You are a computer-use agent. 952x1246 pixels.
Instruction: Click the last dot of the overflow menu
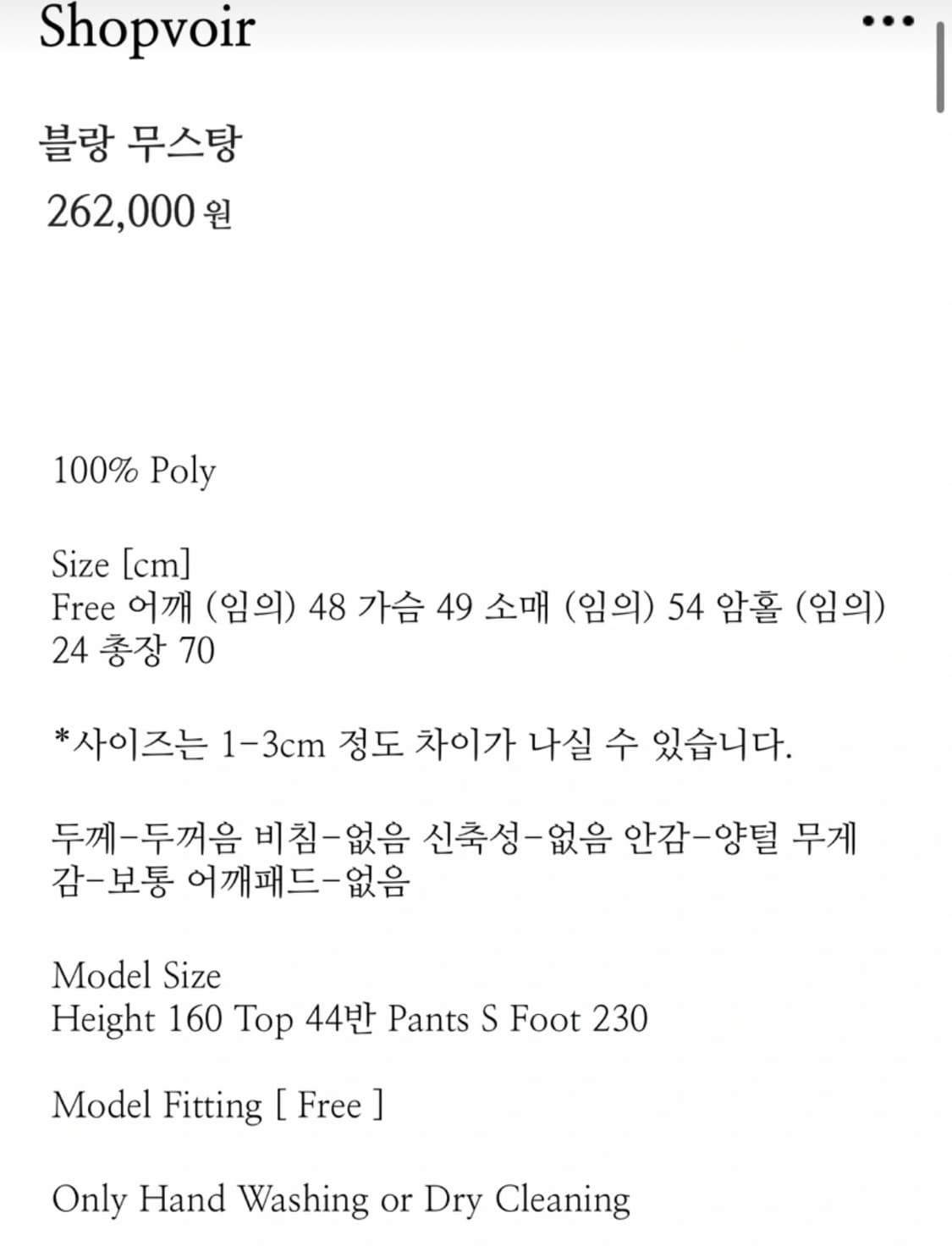tap(906, 21)
